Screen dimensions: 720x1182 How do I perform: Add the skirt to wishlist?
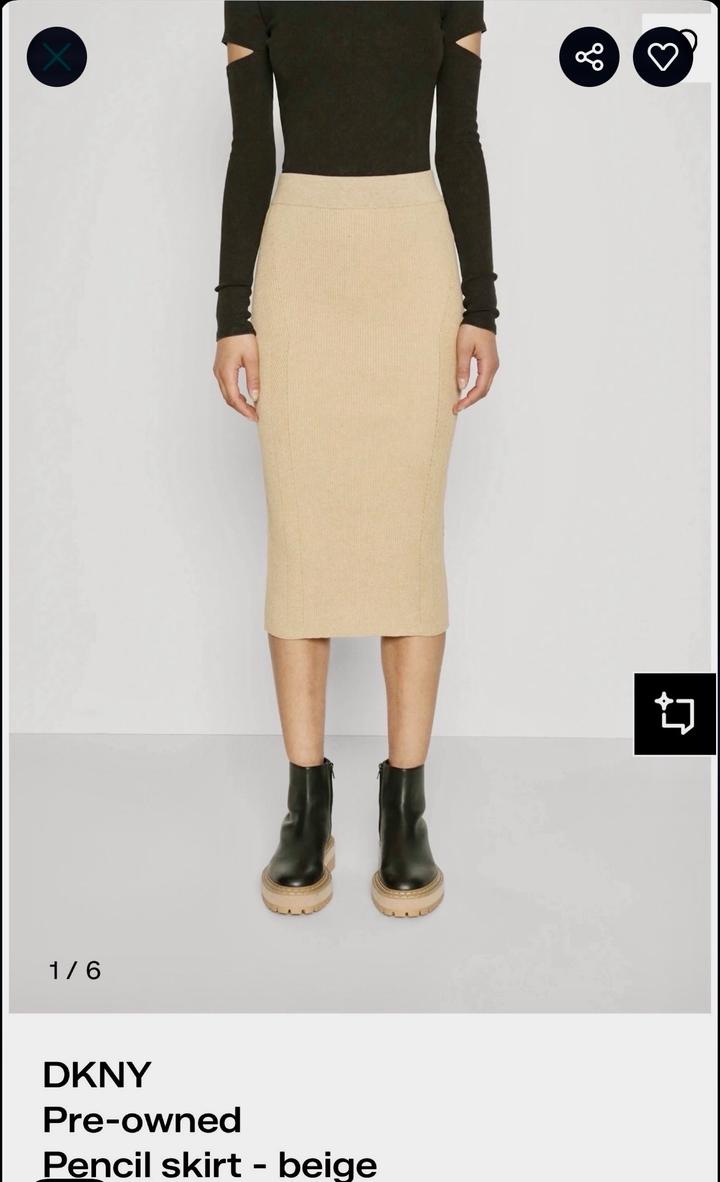coord(663,57)
